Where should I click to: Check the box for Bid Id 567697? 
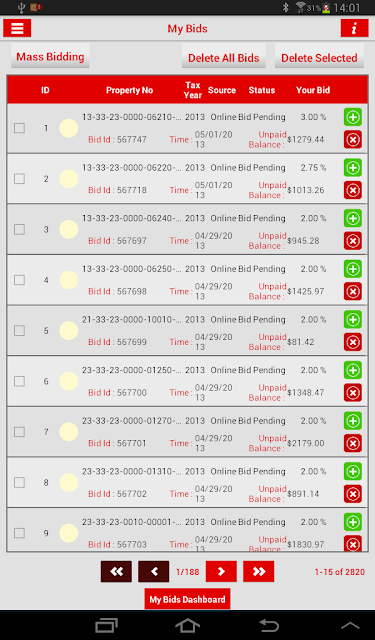[x=19, y=229]
